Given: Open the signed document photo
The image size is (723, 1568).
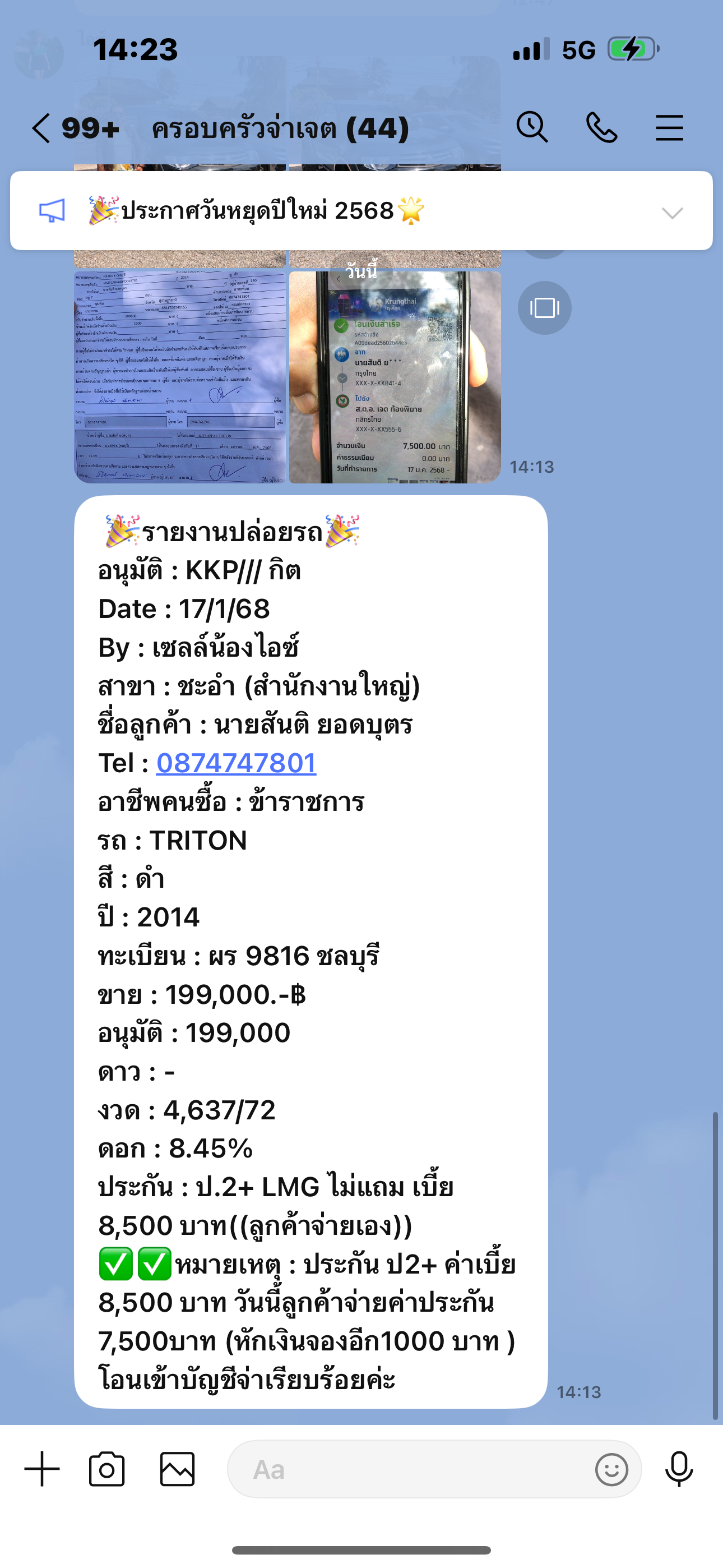Looking at the screenshot, I should pyautogui.click(x=180, y=377).
